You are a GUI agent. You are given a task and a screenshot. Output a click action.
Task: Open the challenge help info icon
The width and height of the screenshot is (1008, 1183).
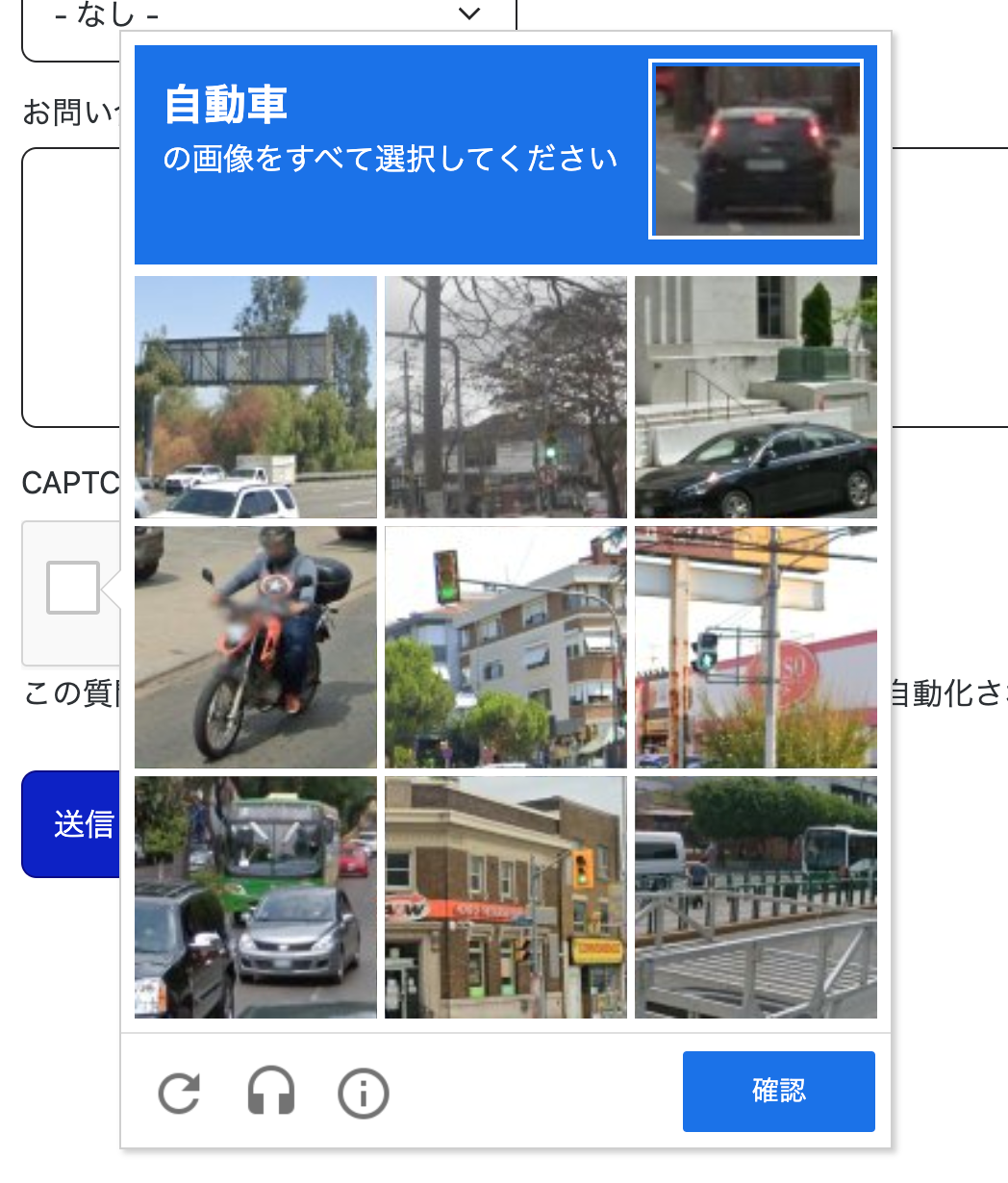coord(364,1093)
